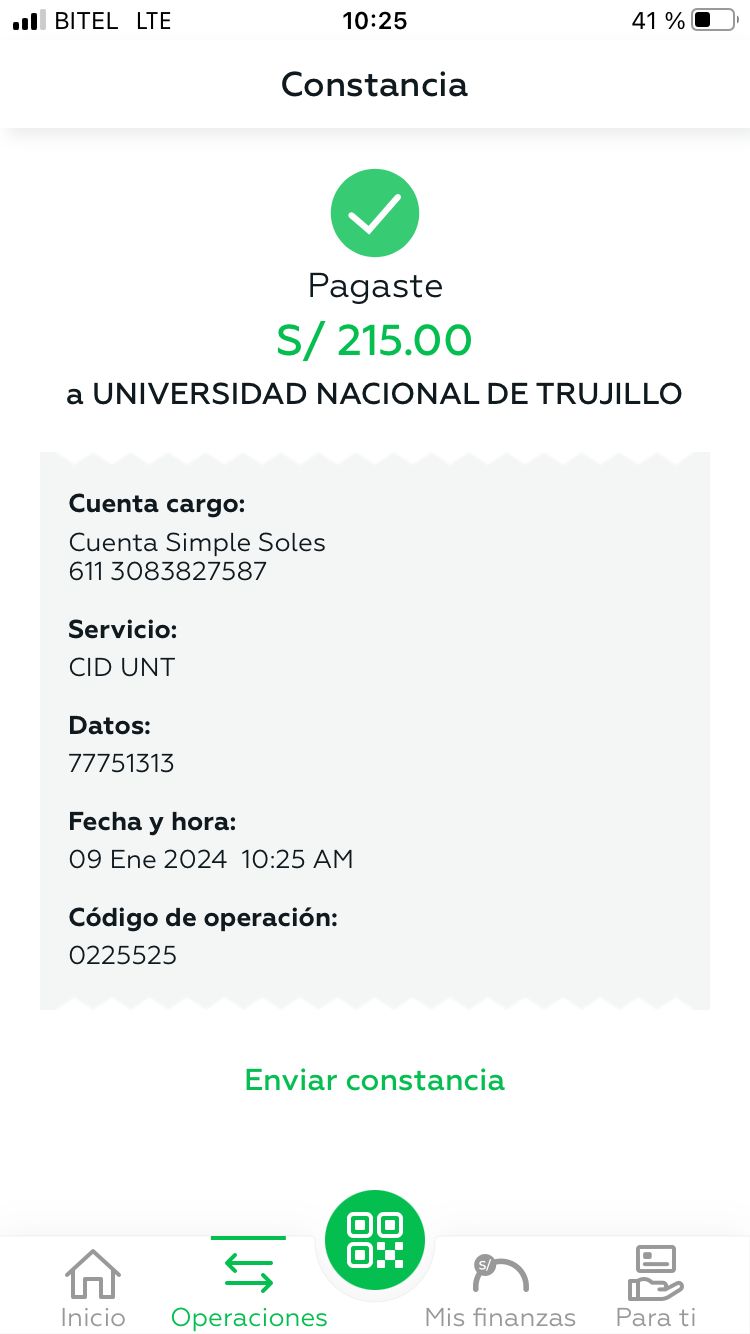Switch to the Para ti tab
This screenshot has height=1334, width=750.
pyautogui.click(x=656, y=1288)
